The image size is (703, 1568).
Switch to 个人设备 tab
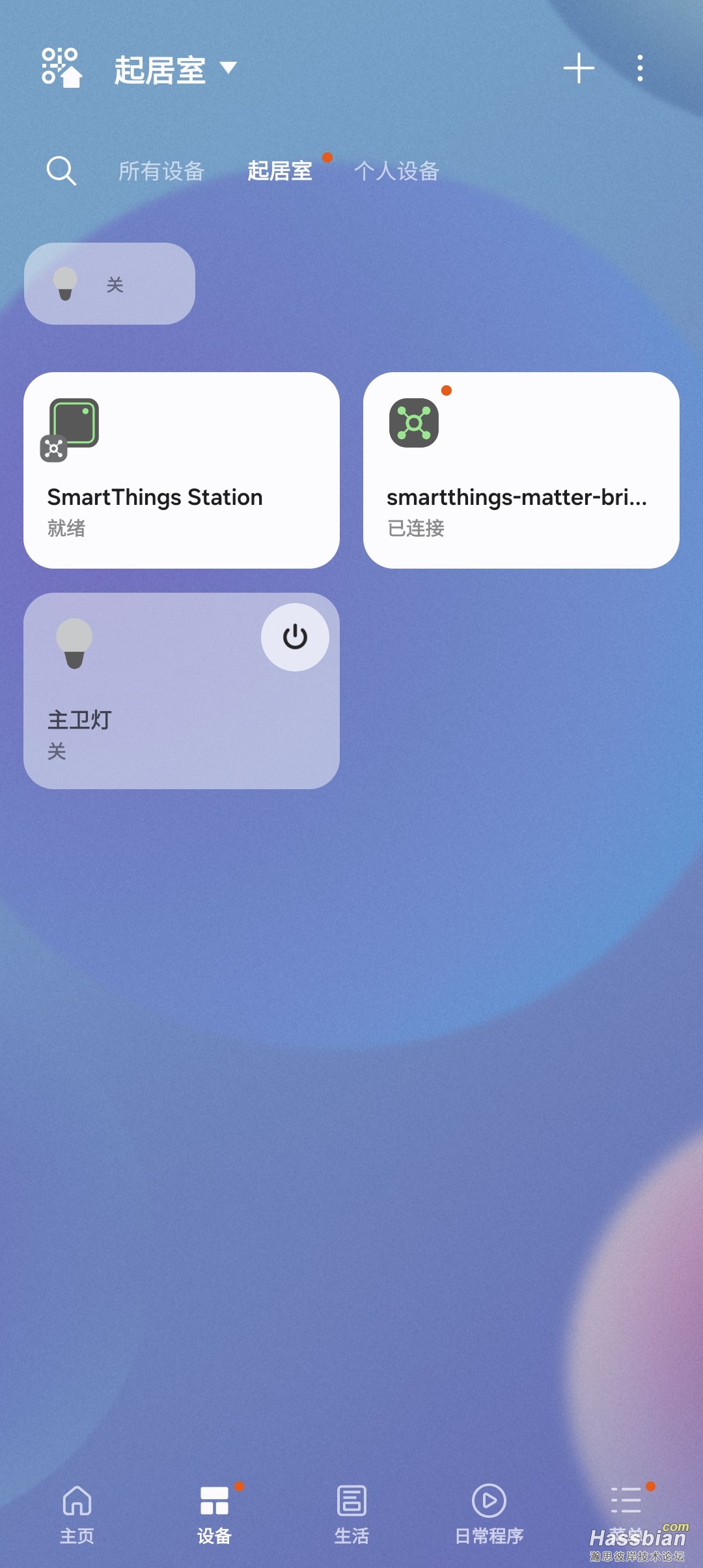396,171
